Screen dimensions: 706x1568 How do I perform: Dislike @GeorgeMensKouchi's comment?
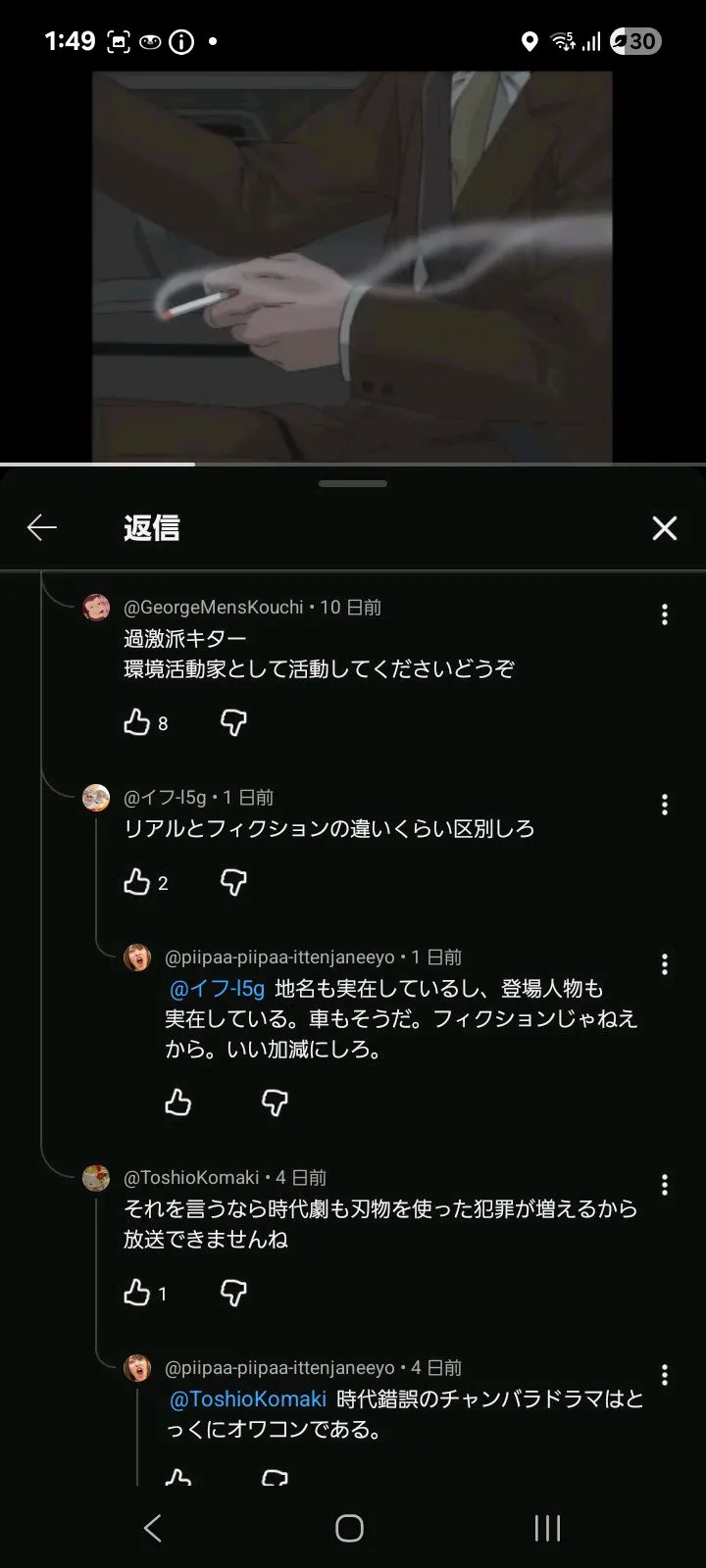(x=233, y=723)
